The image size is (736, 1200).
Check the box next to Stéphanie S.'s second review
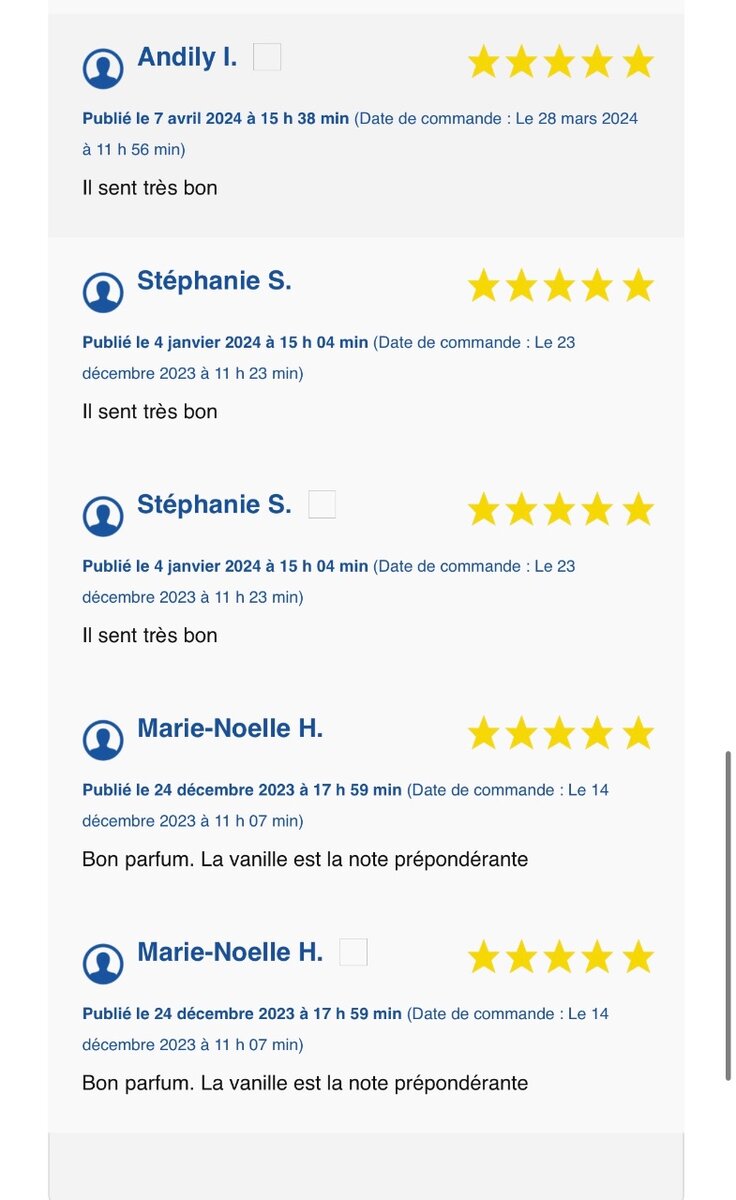[321, 505]
